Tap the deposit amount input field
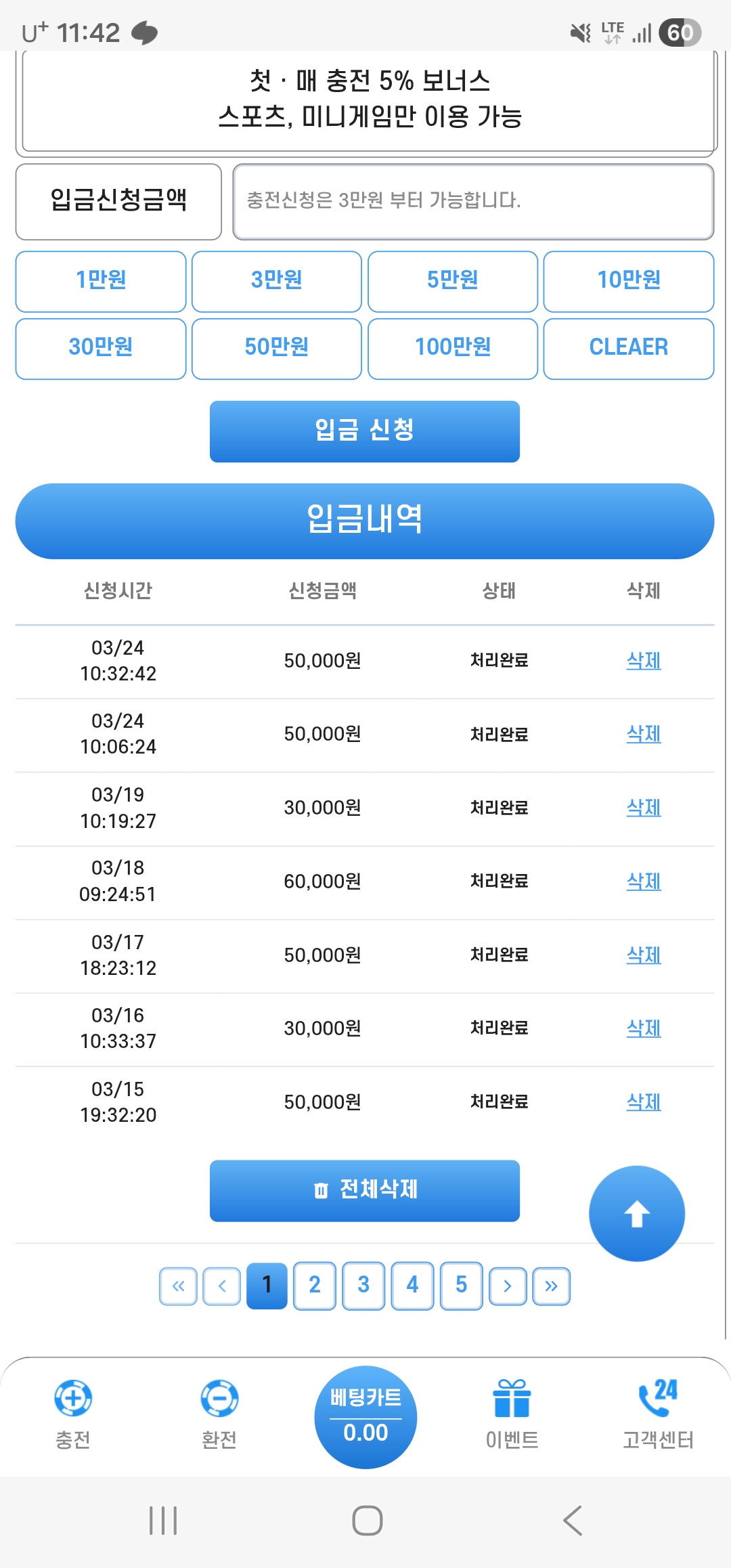Image resolution: width=731 pixels, height=1568 pixels. (473, 202)
